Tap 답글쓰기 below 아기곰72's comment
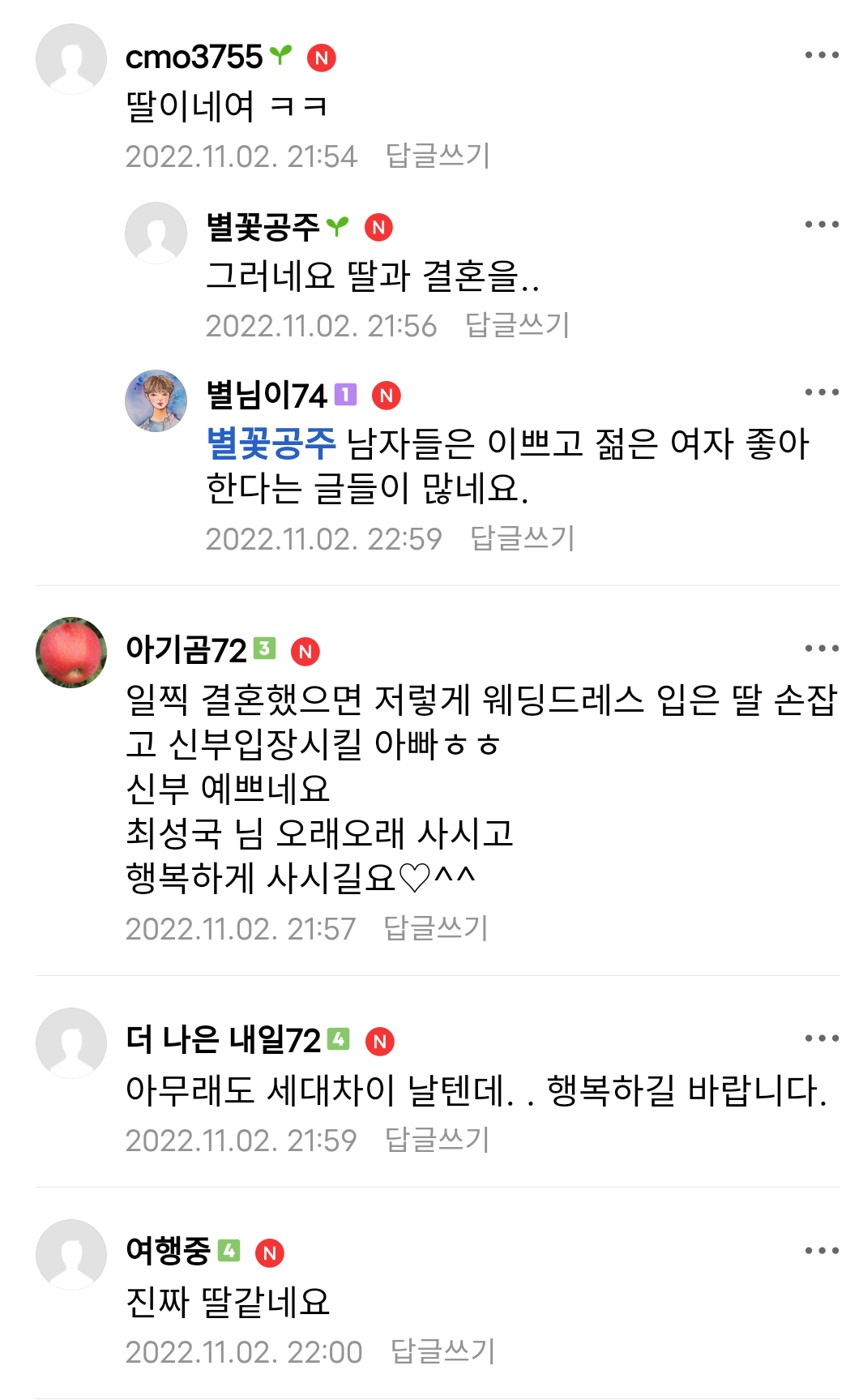The width and height of the screenshot is (863, 1400). coord(435,928)
